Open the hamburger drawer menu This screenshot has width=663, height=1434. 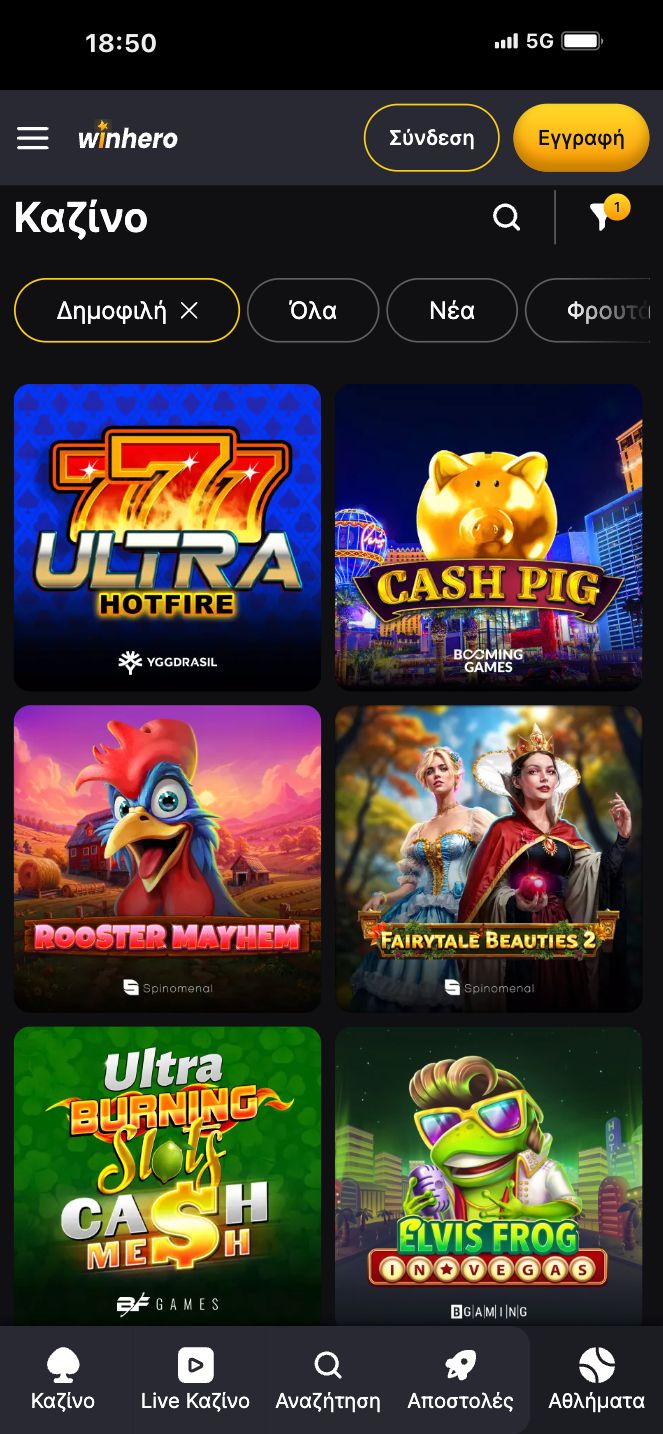pyautogui.click(x=32, y=138)
